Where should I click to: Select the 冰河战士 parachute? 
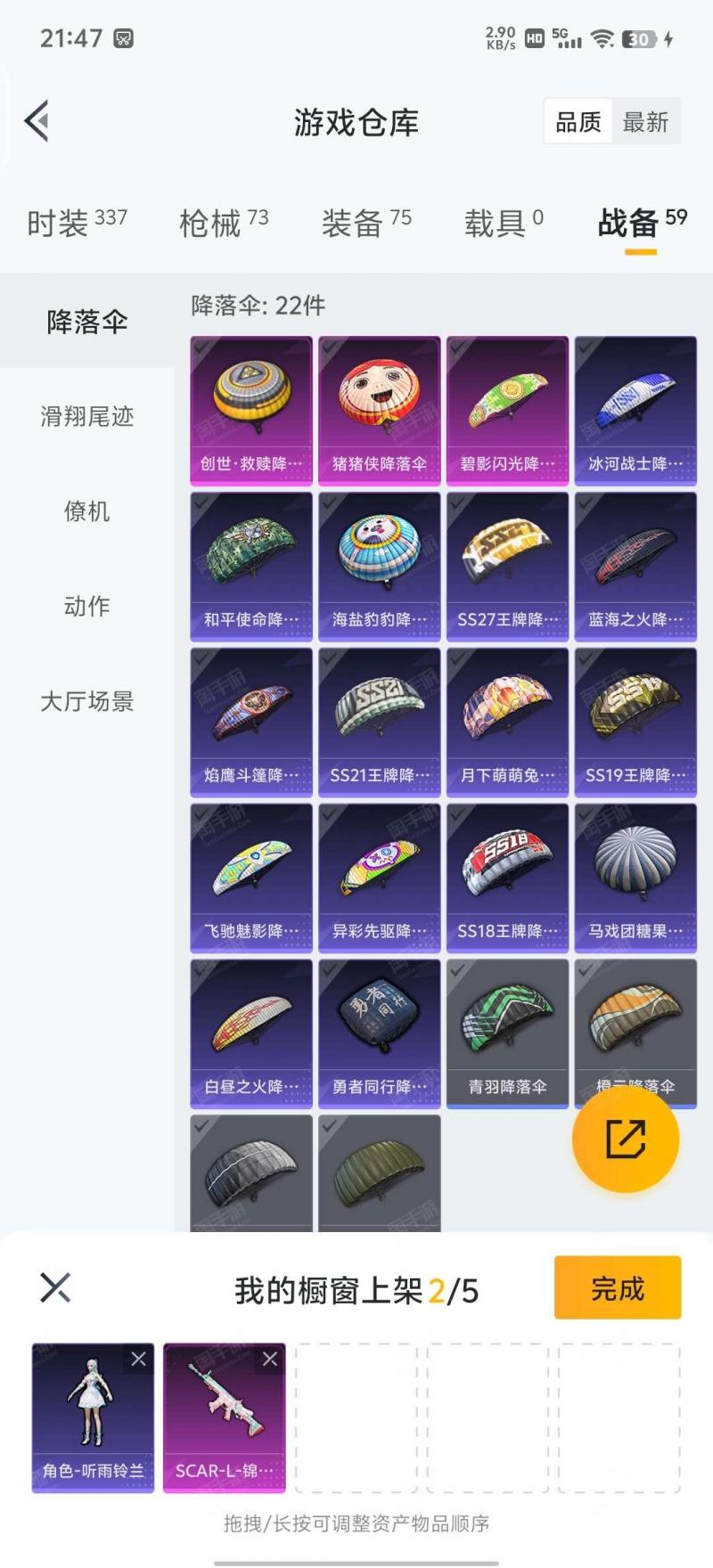click(x=635, y=411)
